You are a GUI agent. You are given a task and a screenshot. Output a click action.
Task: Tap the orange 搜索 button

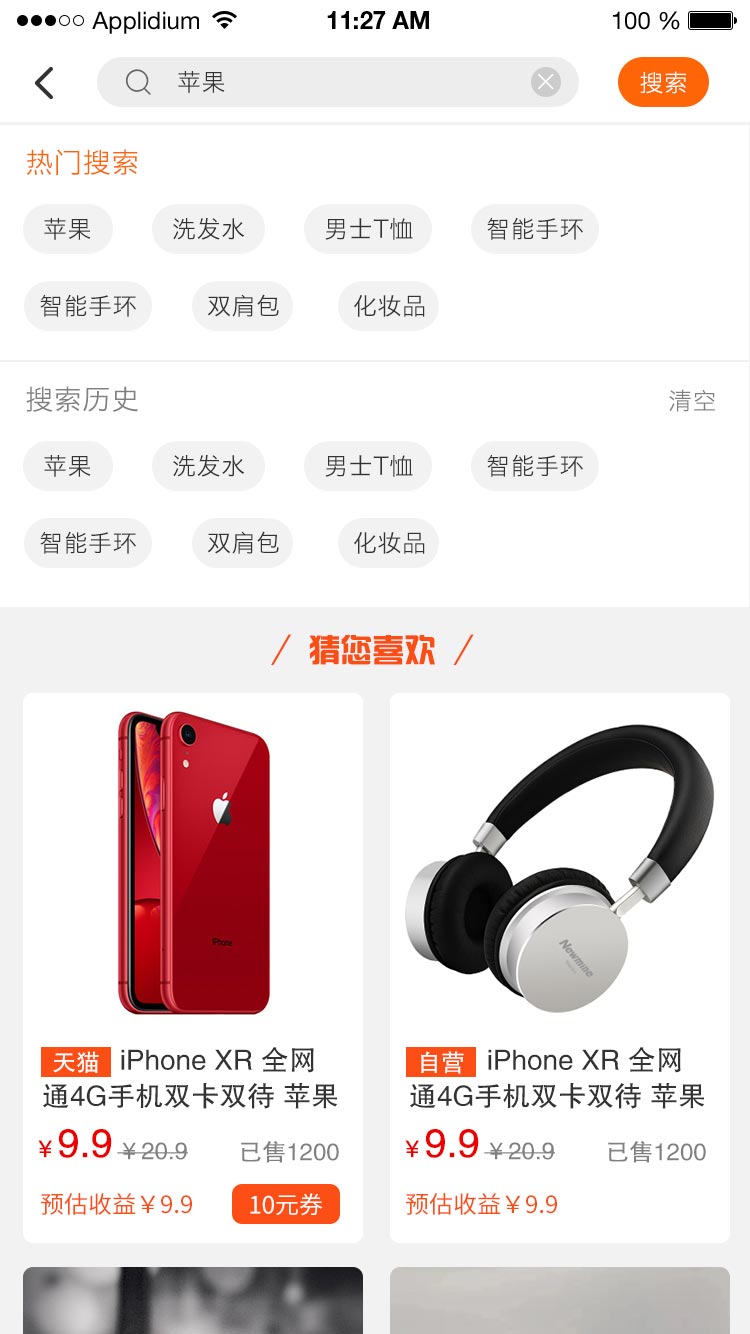click(x=663, y=82)
